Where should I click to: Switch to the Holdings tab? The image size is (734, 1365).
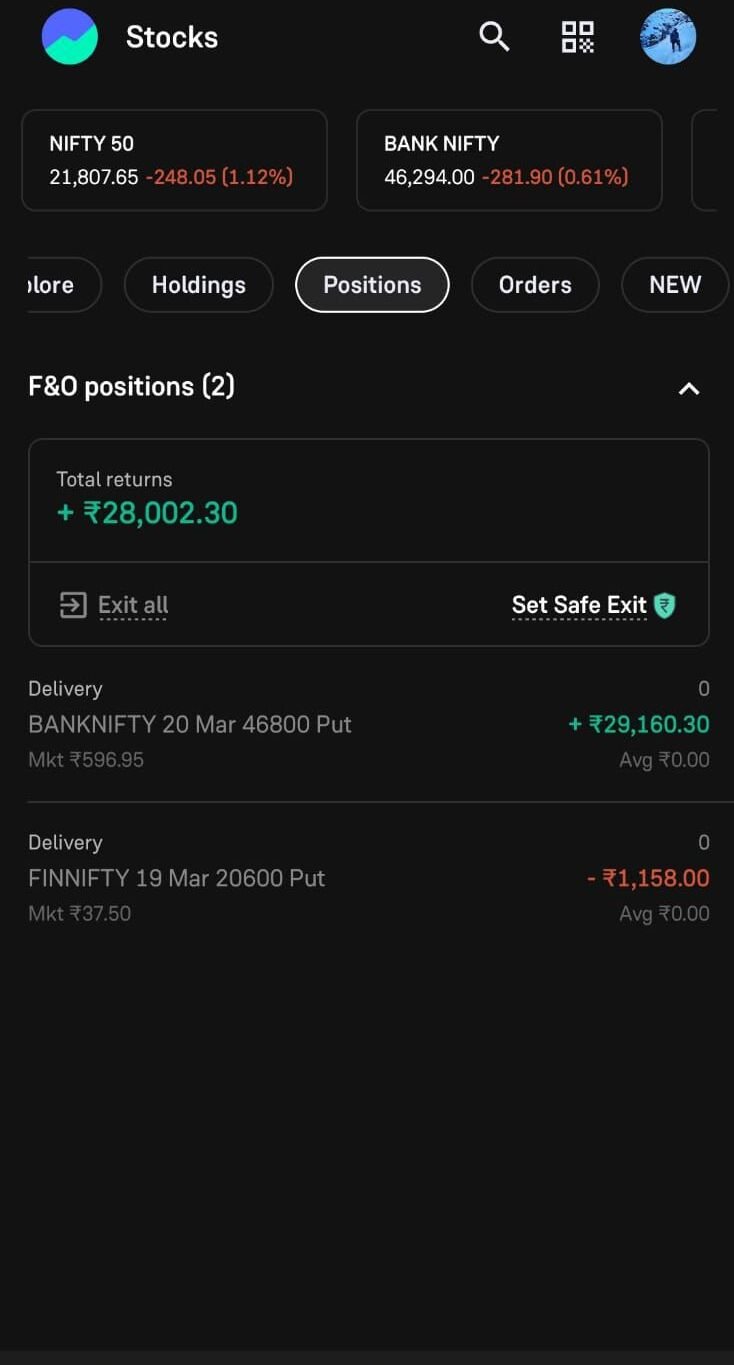[198, 285]
